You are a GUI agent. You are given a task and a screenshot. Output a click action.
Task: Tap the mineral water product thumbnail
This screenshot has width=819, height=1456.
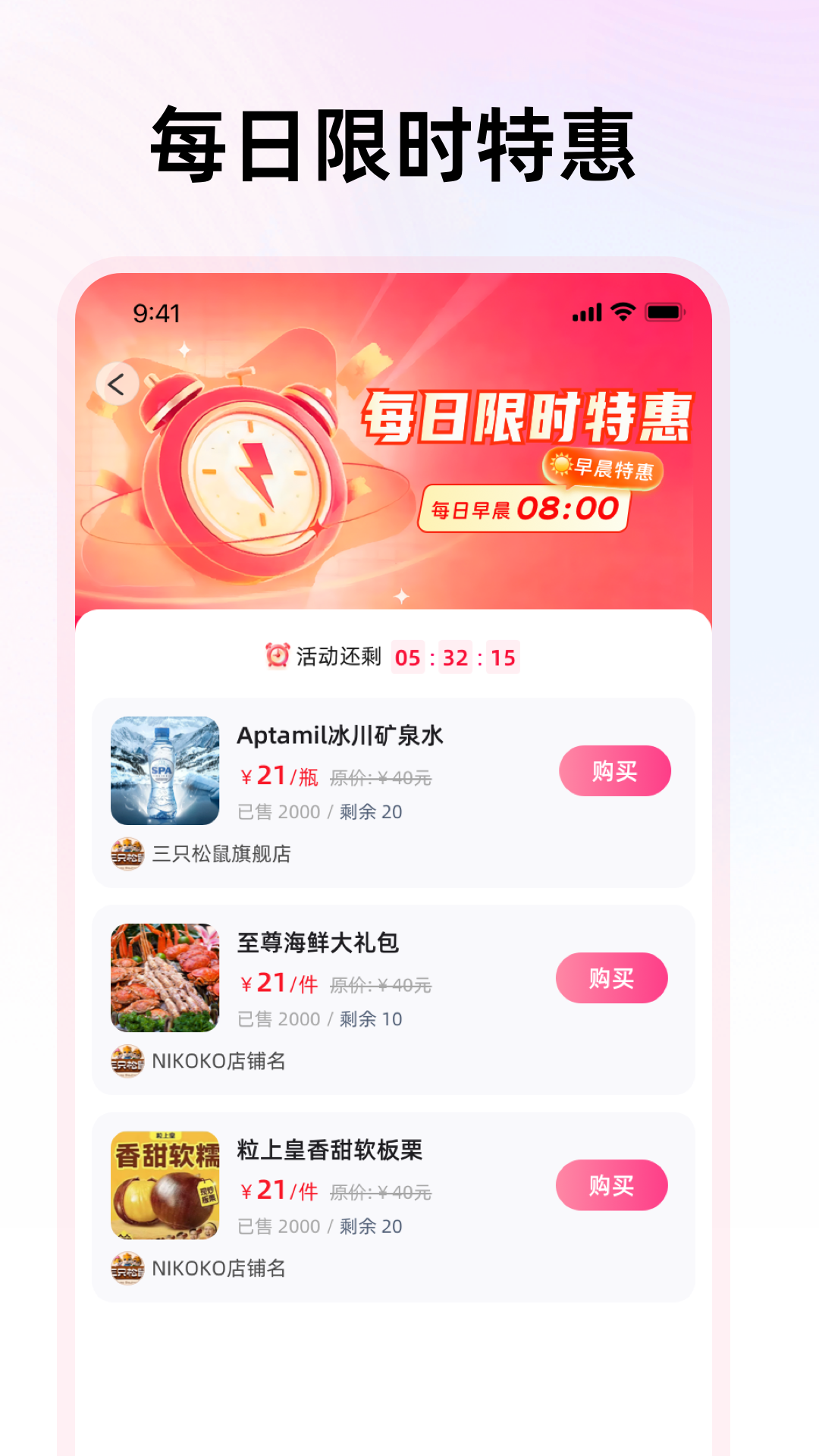pos(165,770)
